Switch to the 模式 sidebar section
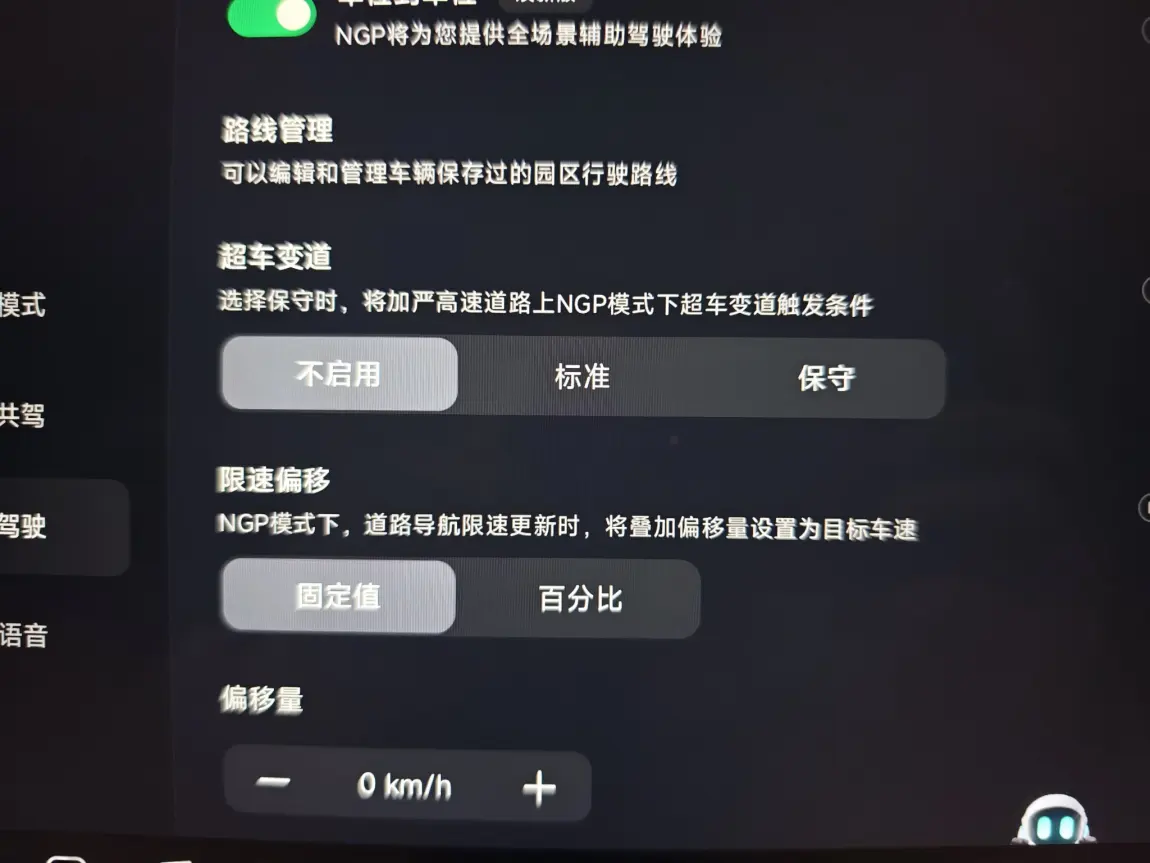 [22, 304]
